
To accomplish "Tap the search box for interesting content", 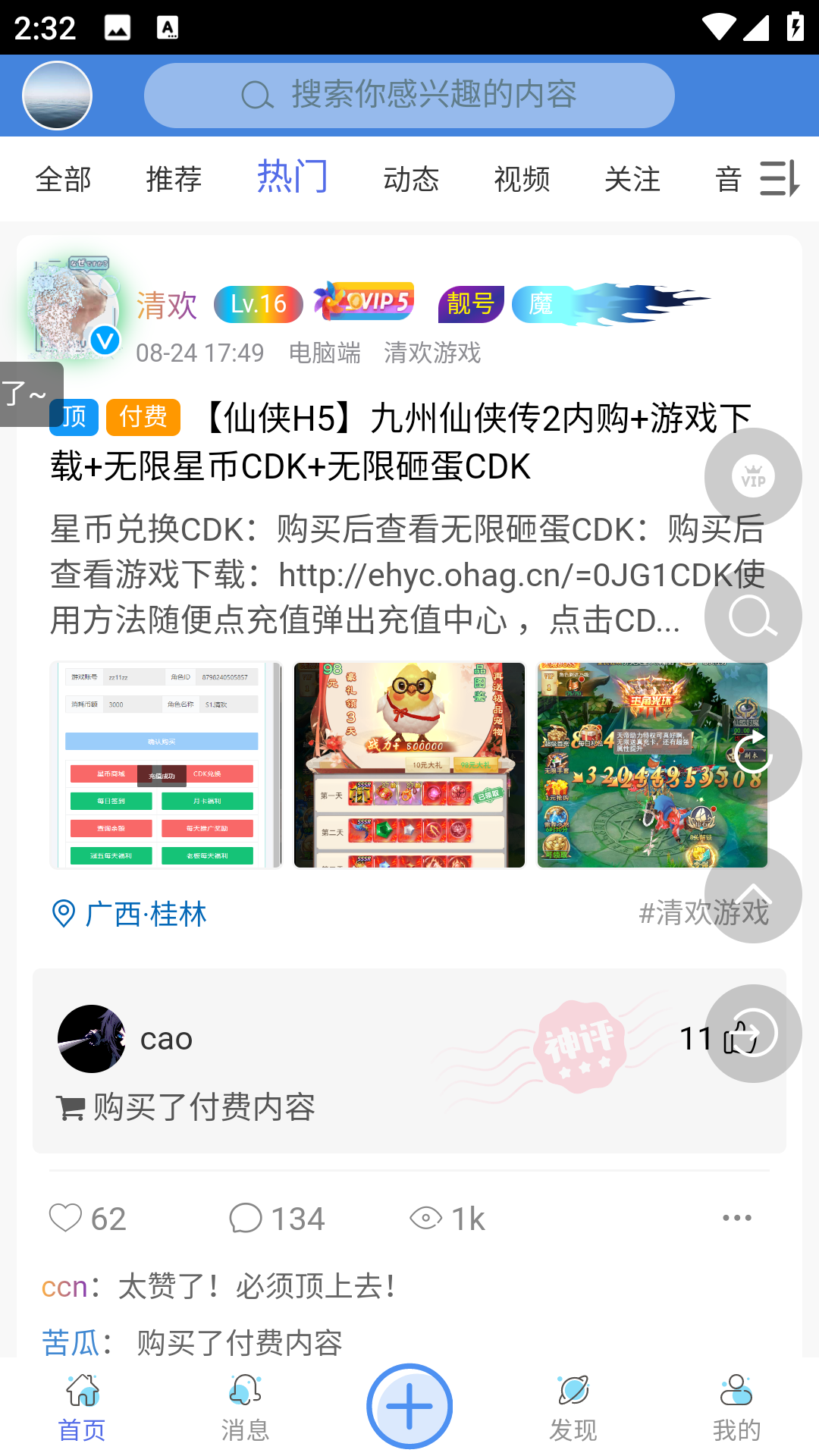I will click(x=409, y=96).
